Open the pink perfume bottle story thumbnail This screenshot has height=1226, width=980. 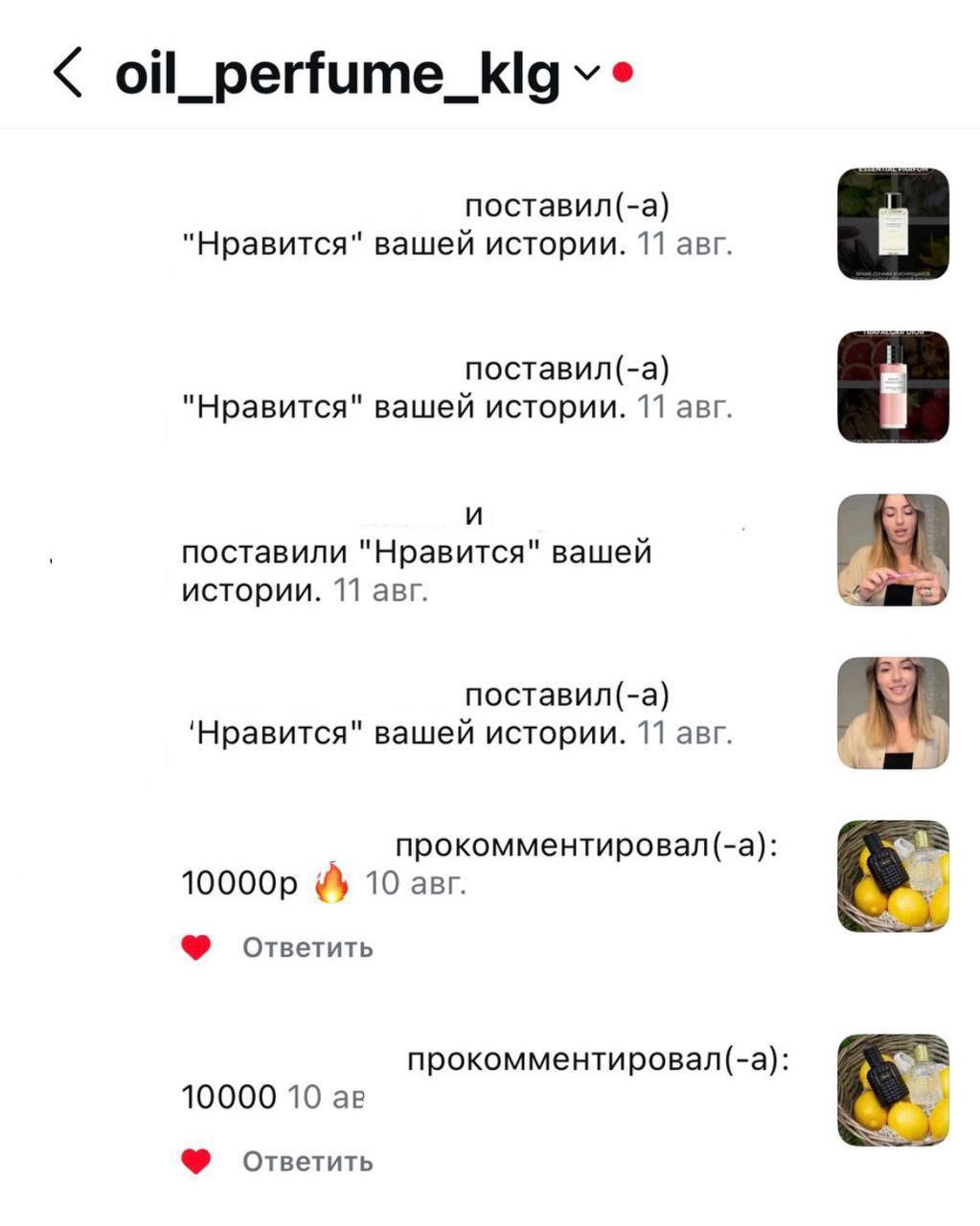(893, 387)
